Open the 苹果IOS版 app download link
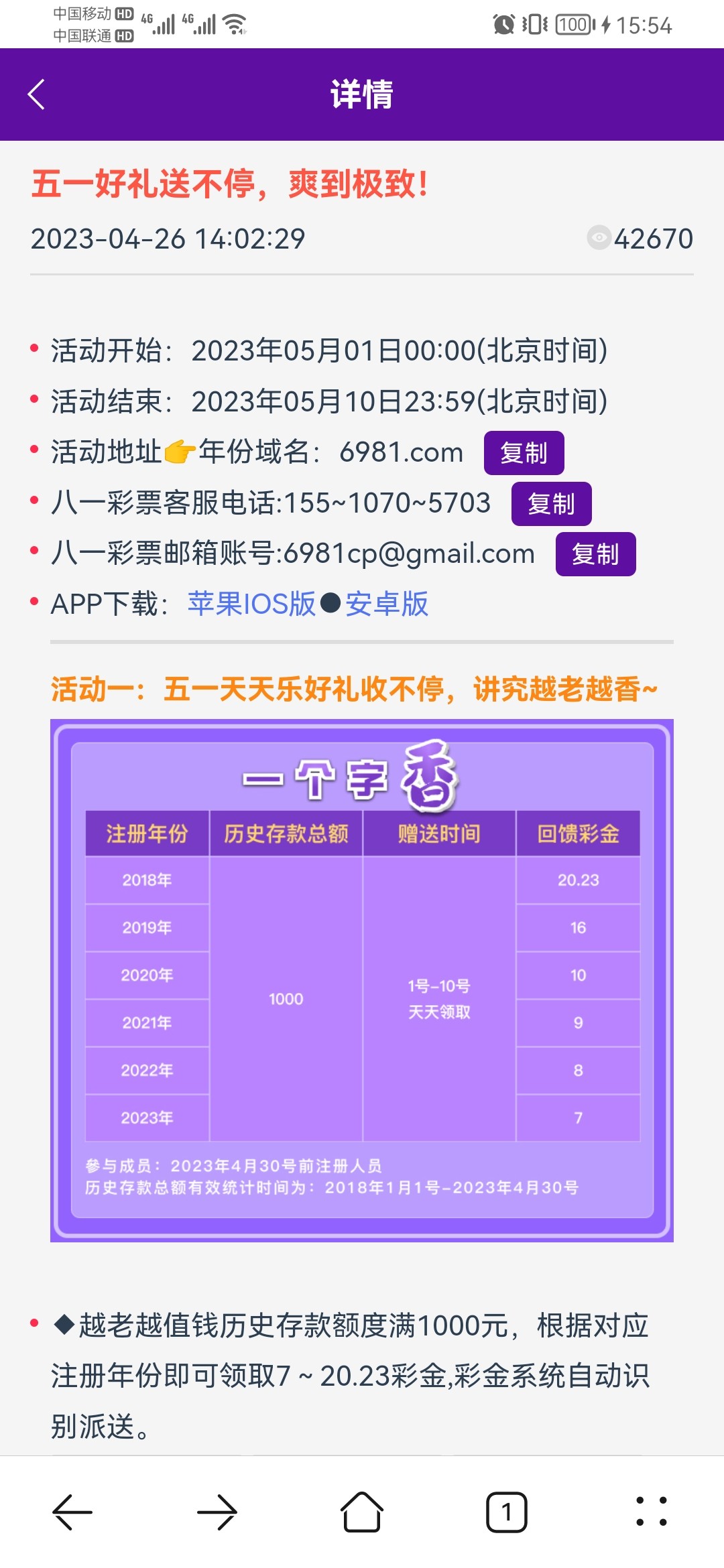 pyautogui.click(x=251, y=604)
